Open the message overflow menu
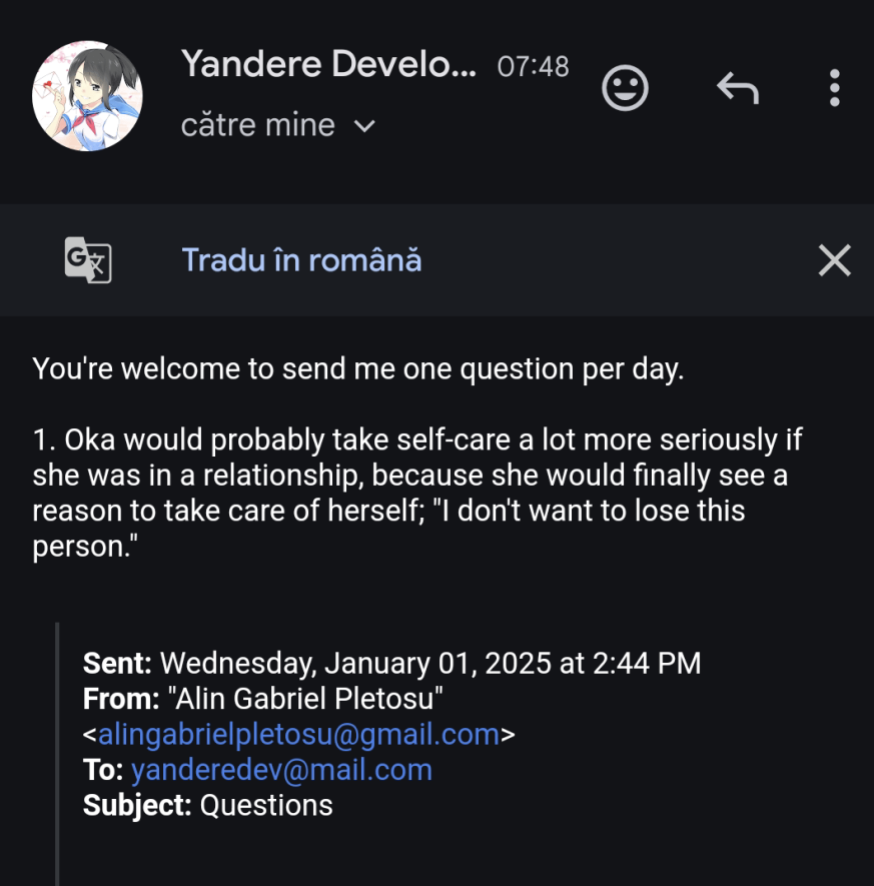This screenshot has height=886, width=874. [834, 89]
